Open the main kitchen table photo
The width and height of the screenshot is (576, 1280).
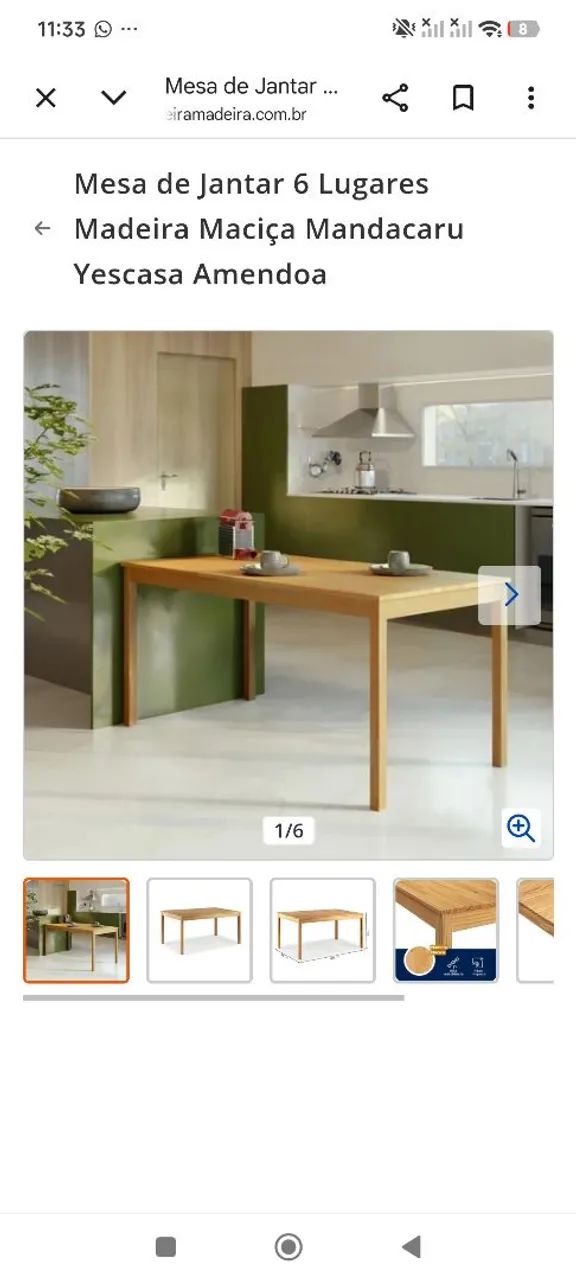(288, 595)
